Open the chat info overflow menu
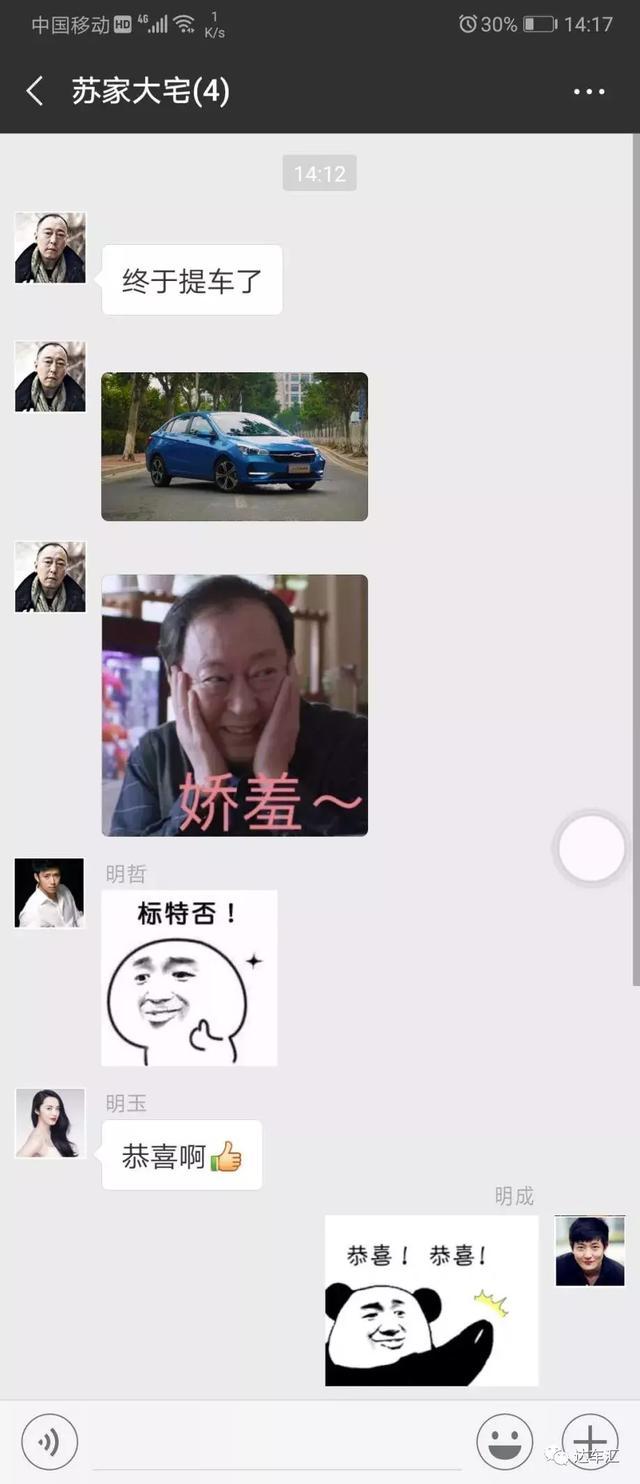Screen dimensions: 640x1484 589,92
